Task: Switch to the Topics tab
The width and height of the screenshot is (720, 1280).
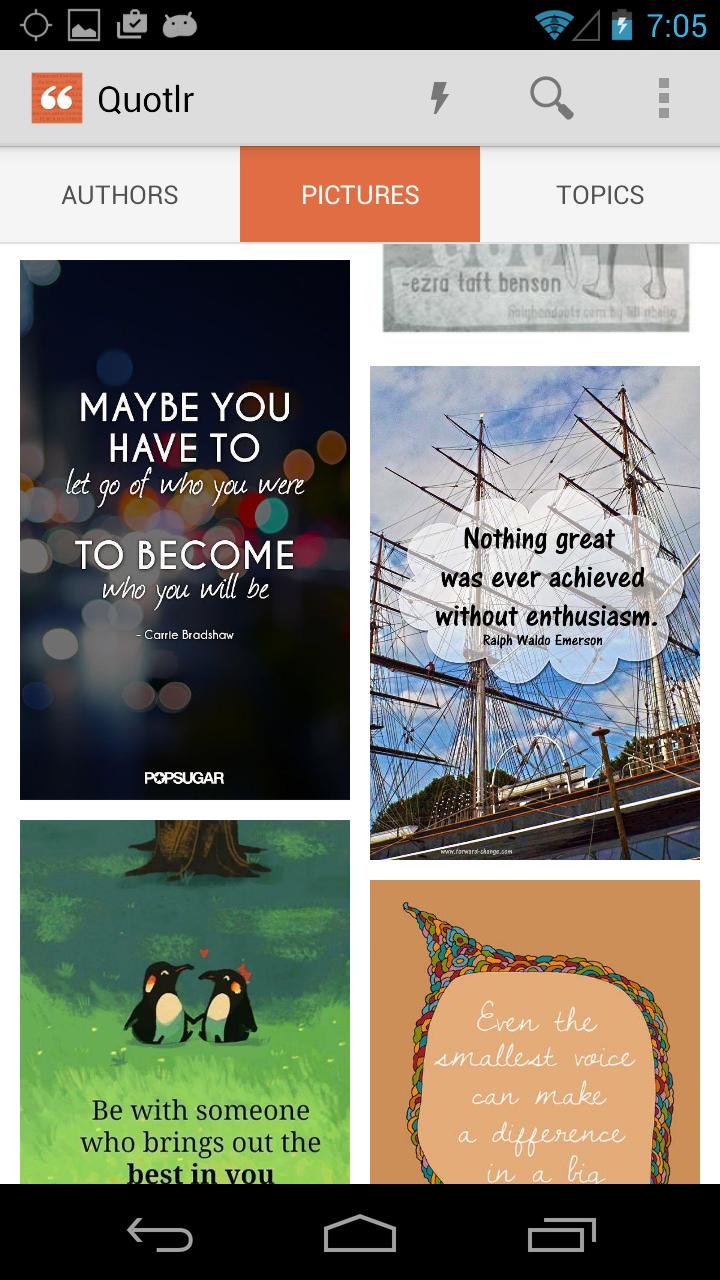Action: tap(600, 194)
